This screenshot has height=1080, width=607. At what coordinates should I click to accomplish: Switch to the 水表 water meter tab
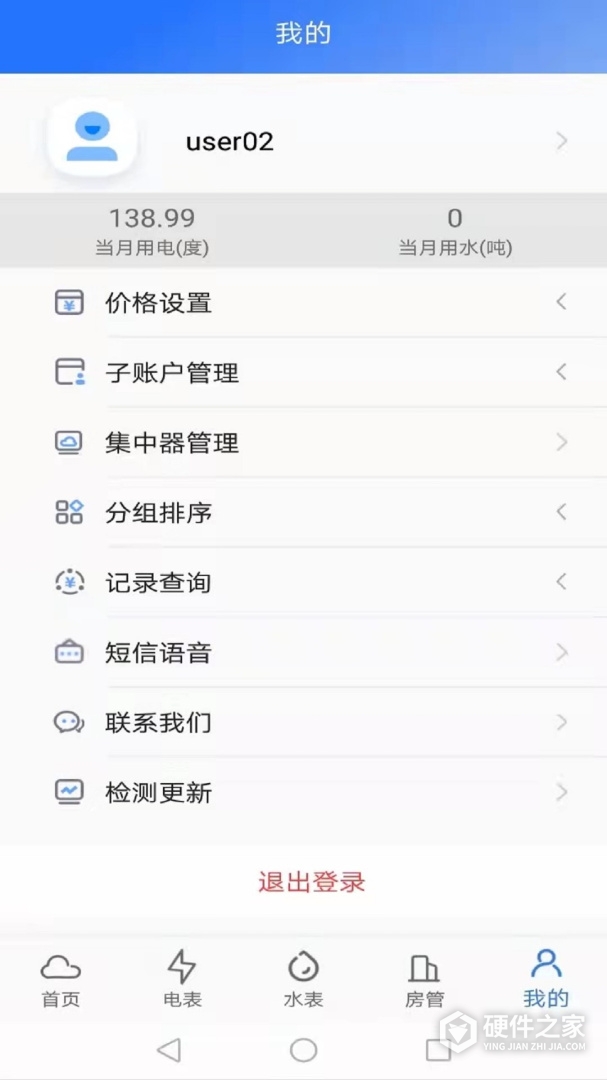point(303,979)
